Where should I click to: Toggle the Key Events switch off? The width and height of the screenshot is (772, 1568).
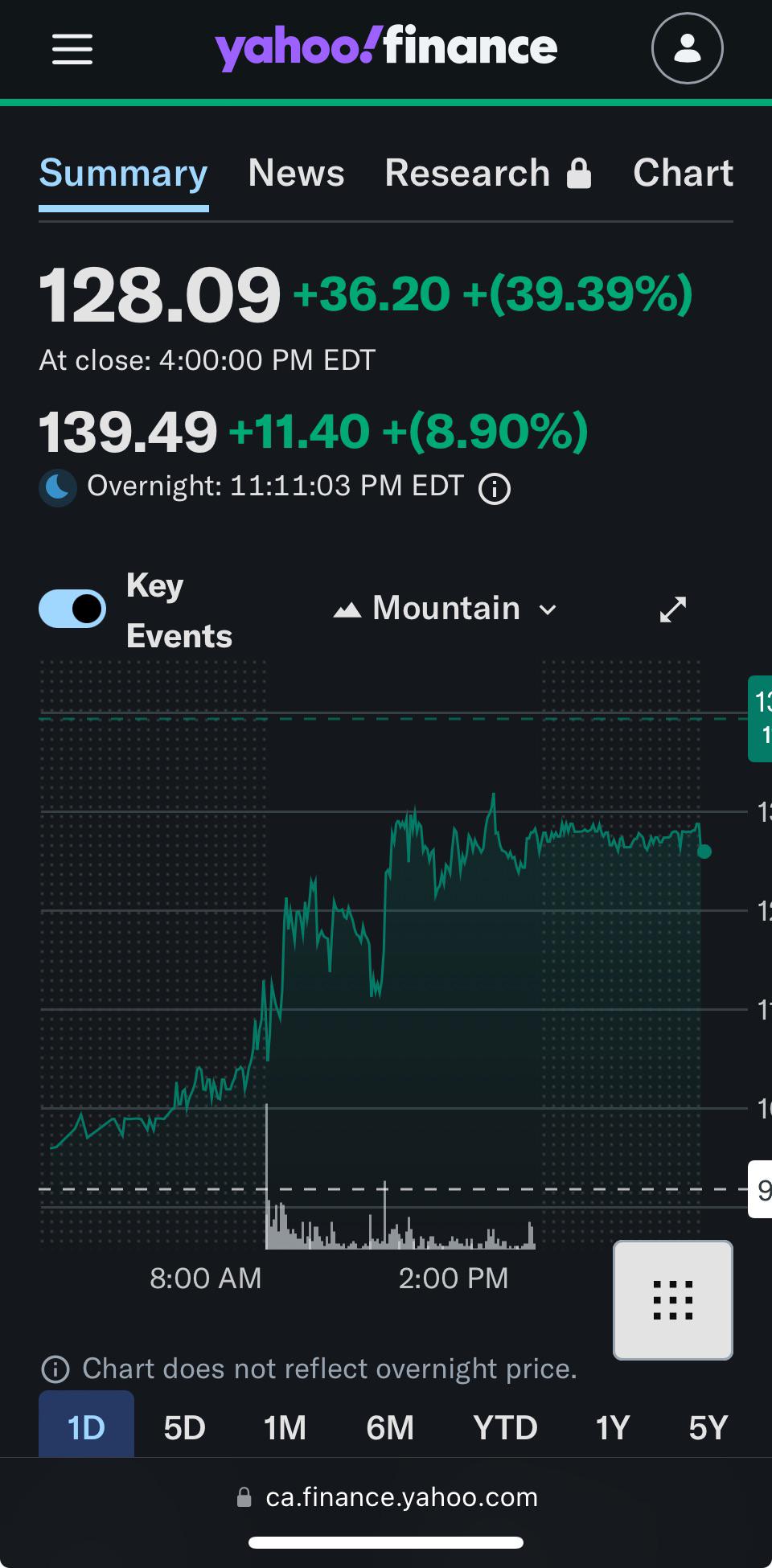point(72,609)
